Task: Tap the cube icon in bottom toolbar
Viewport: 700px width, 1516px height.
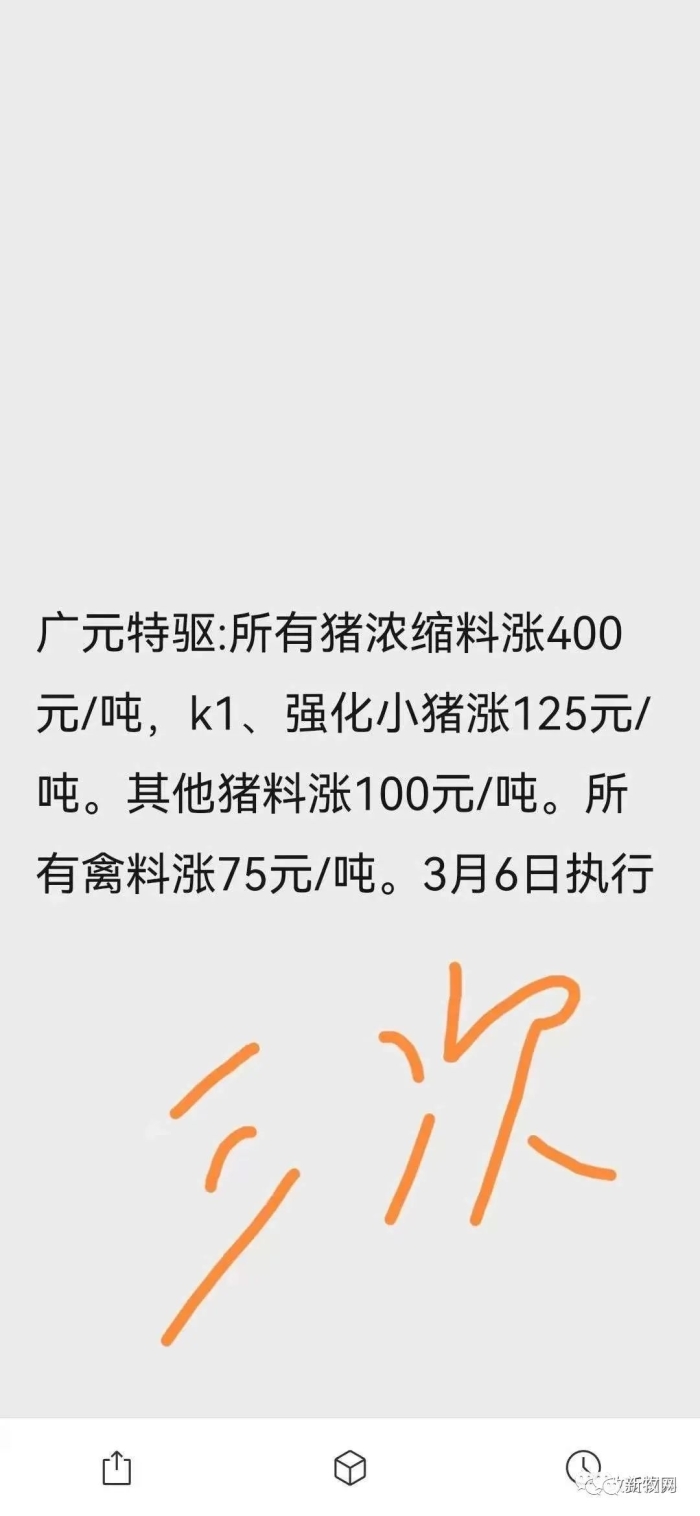Action: [x=350, y=1468]
